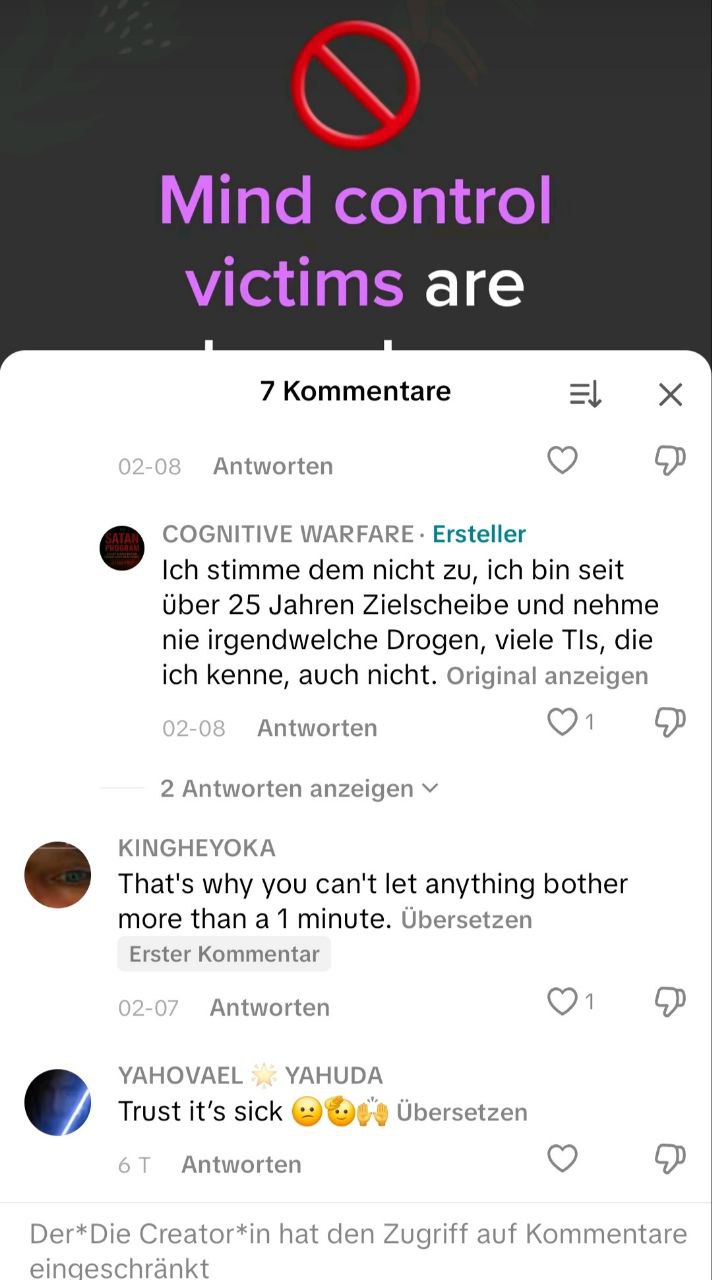Image resolution: width=712 pixels, height=1280 pixels.
Task: Open YAHOVAEL YAHUDA's profile avatar
Action: pos(57,1102)
